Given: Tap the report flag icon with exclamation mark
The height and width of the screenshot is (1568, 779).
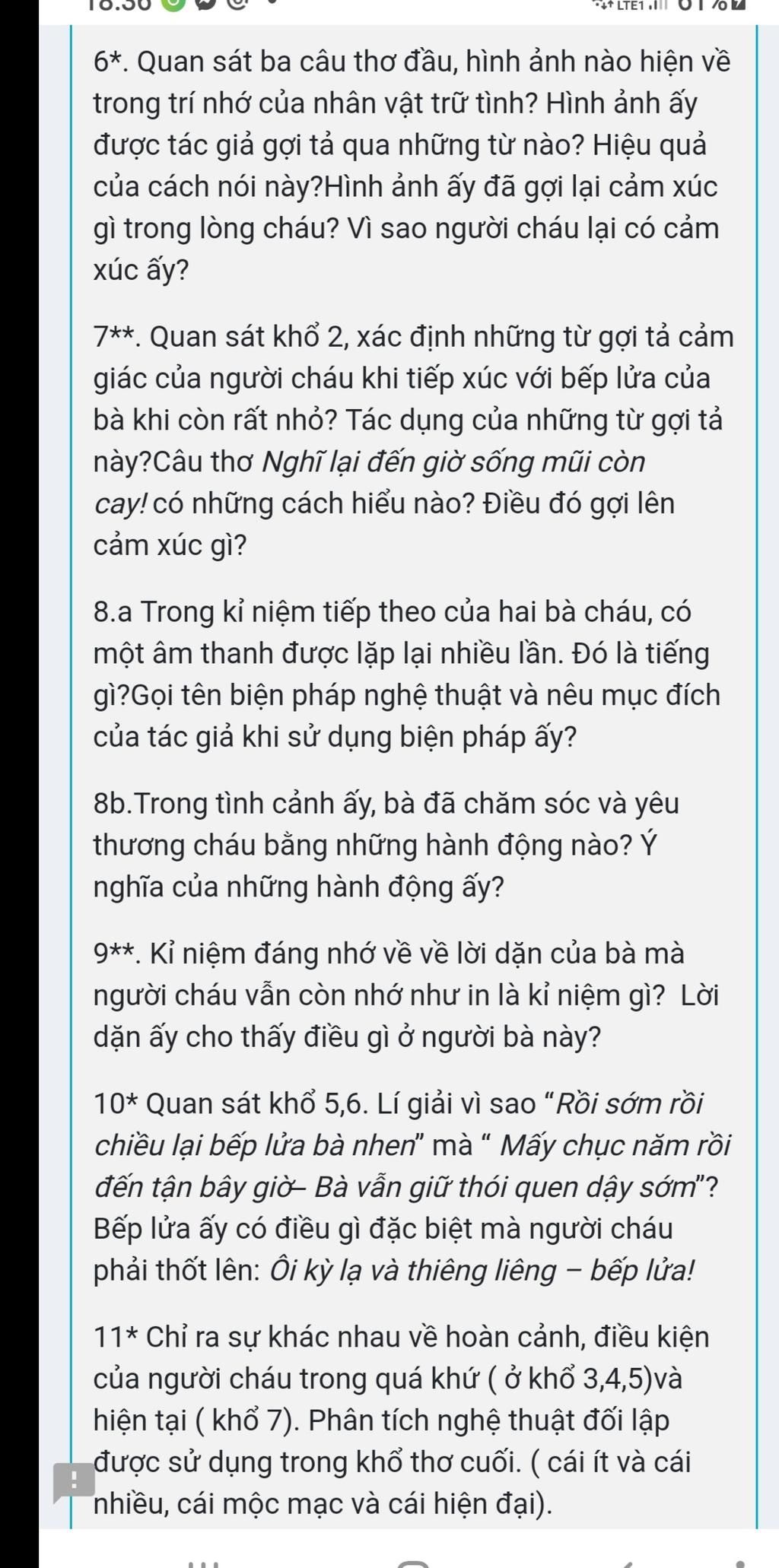Looking at the screenshot, I should (x=74, y=1482).
